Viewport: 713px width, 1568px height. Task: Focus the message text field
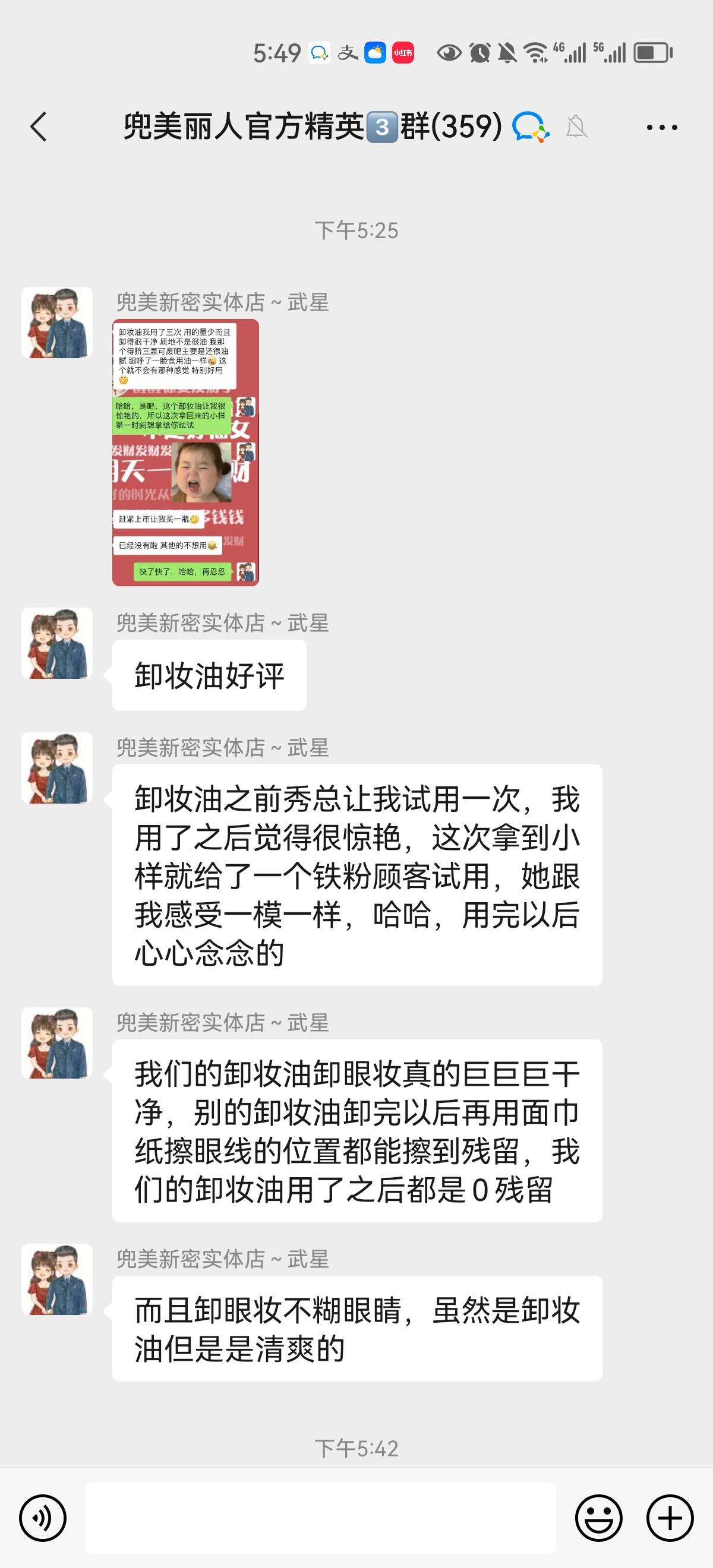pyautogui.click(x=320, y=1518)
